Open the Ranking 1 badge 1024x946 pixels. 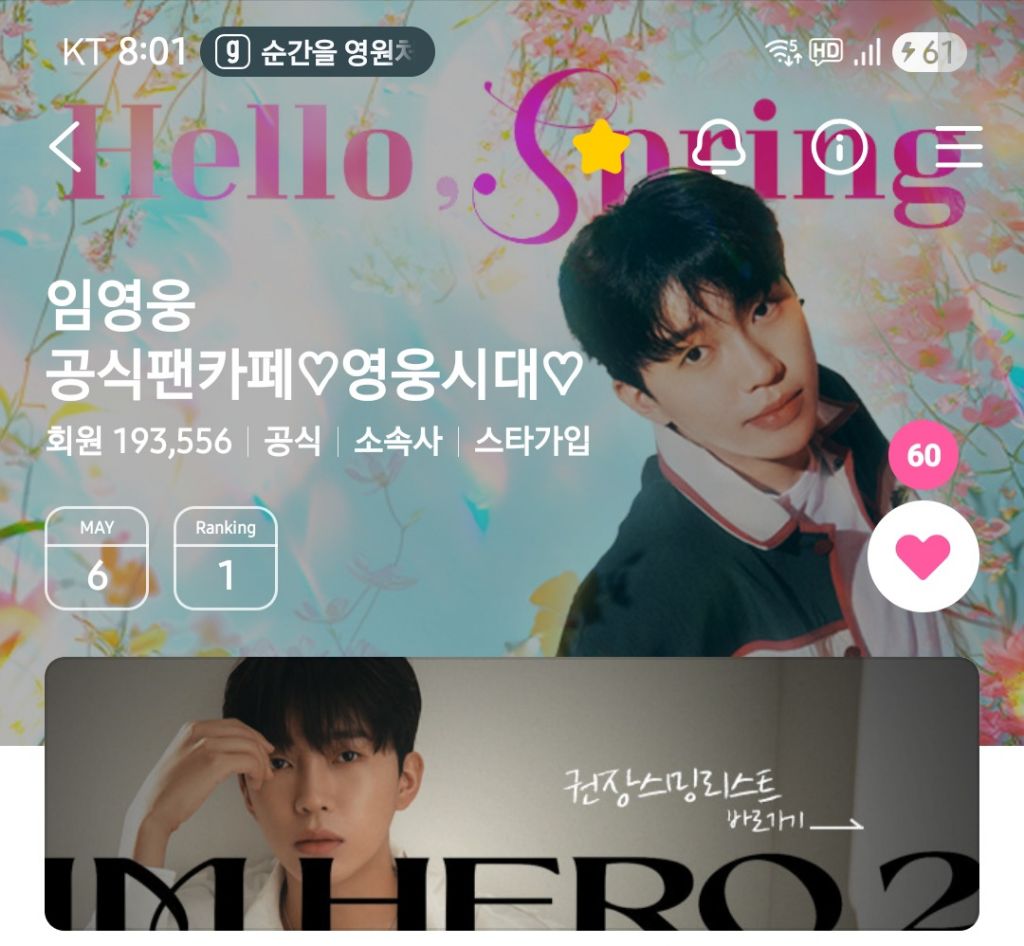point(225,558)
